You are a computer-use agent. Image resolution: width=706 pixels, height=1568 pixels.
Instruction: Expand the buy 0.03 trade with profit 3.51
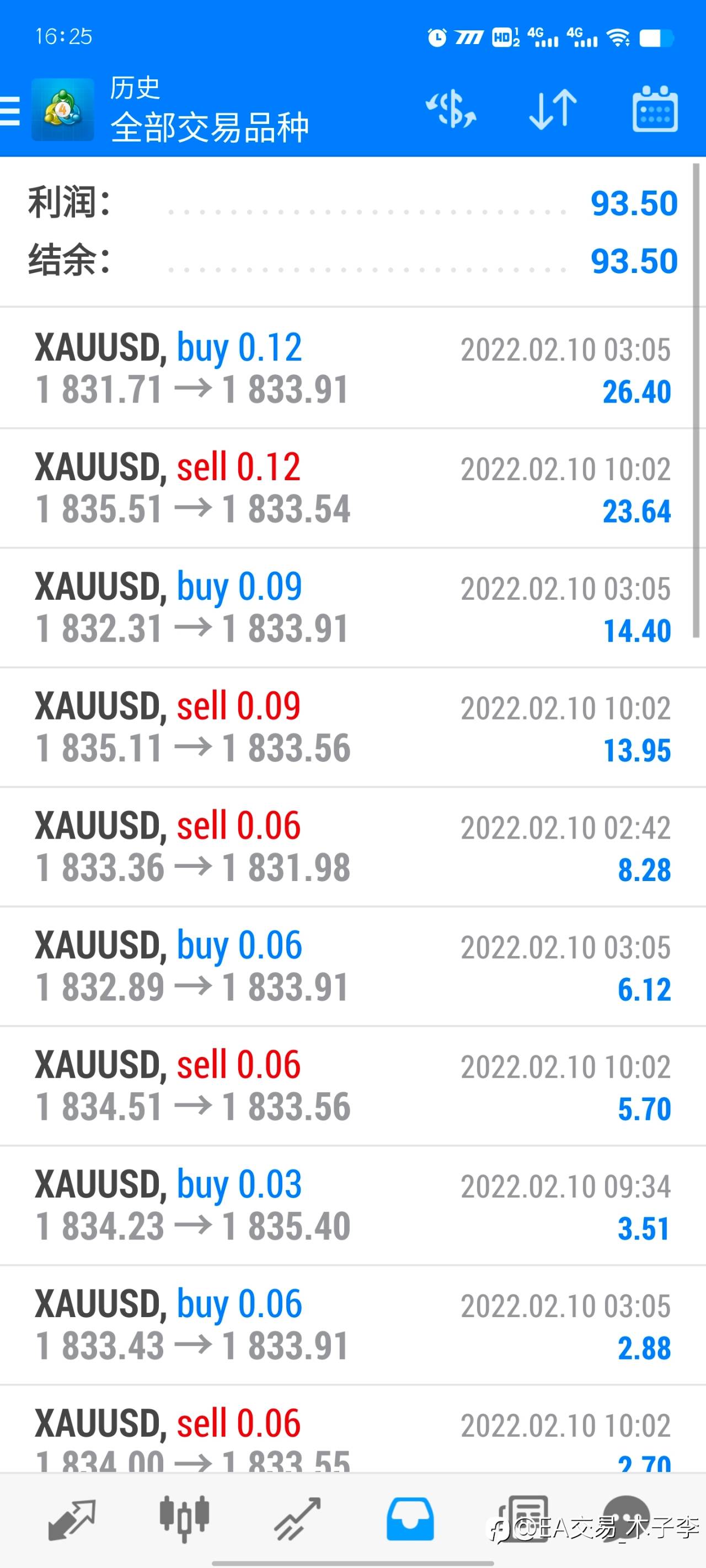(352, 1205)
